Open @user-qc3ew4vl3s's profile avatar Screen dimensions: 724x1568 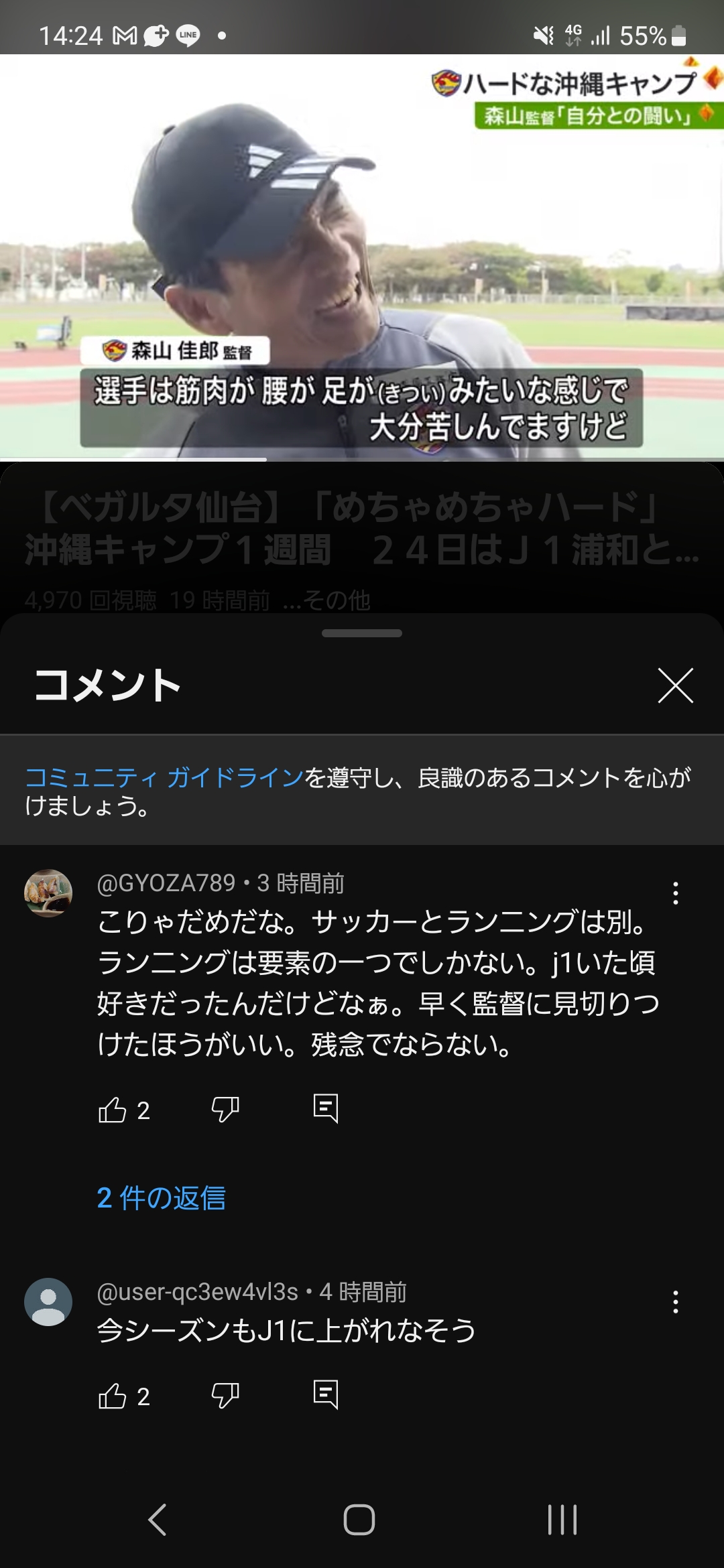[48, 1302]
